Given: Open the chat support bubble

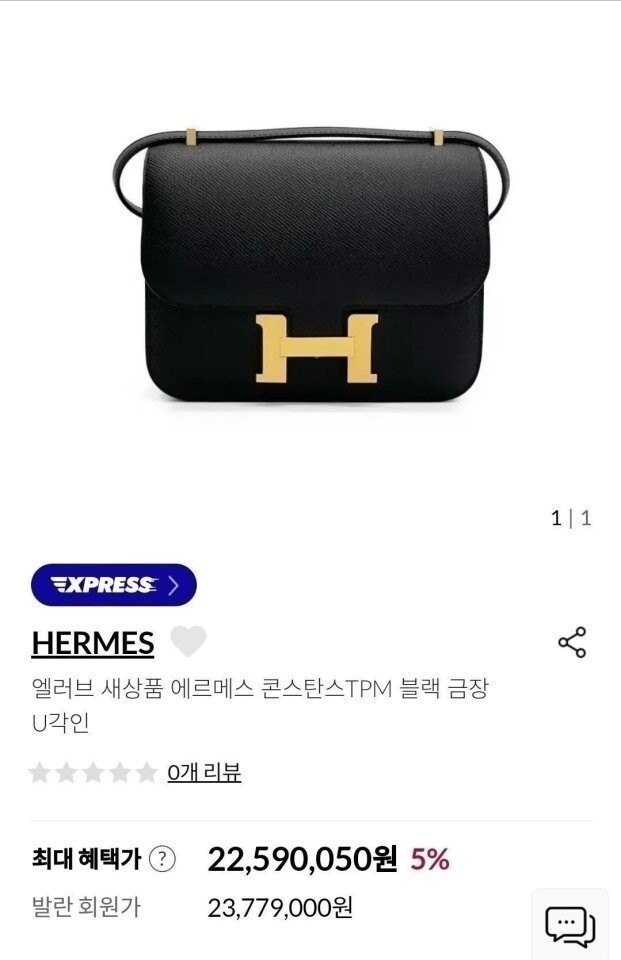Looking at the screenshot, I should (570, 924).
